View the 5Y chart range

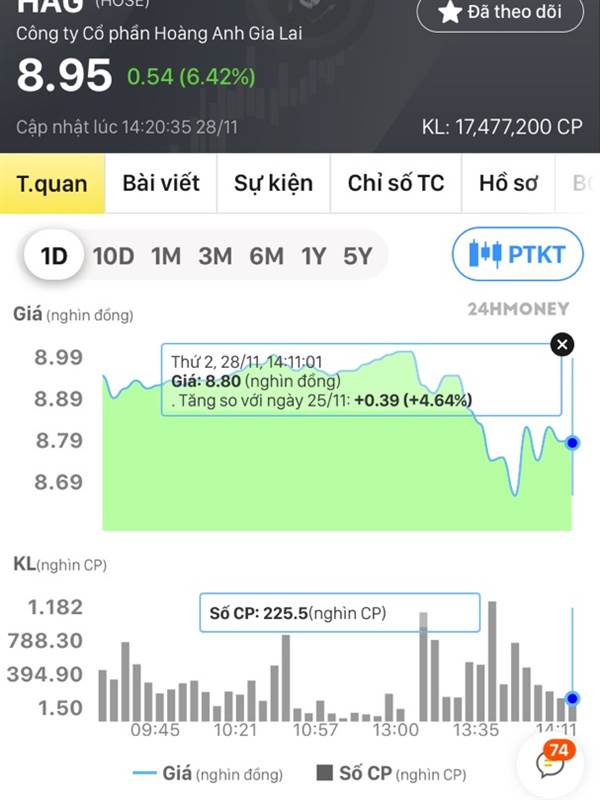point(357,256)
